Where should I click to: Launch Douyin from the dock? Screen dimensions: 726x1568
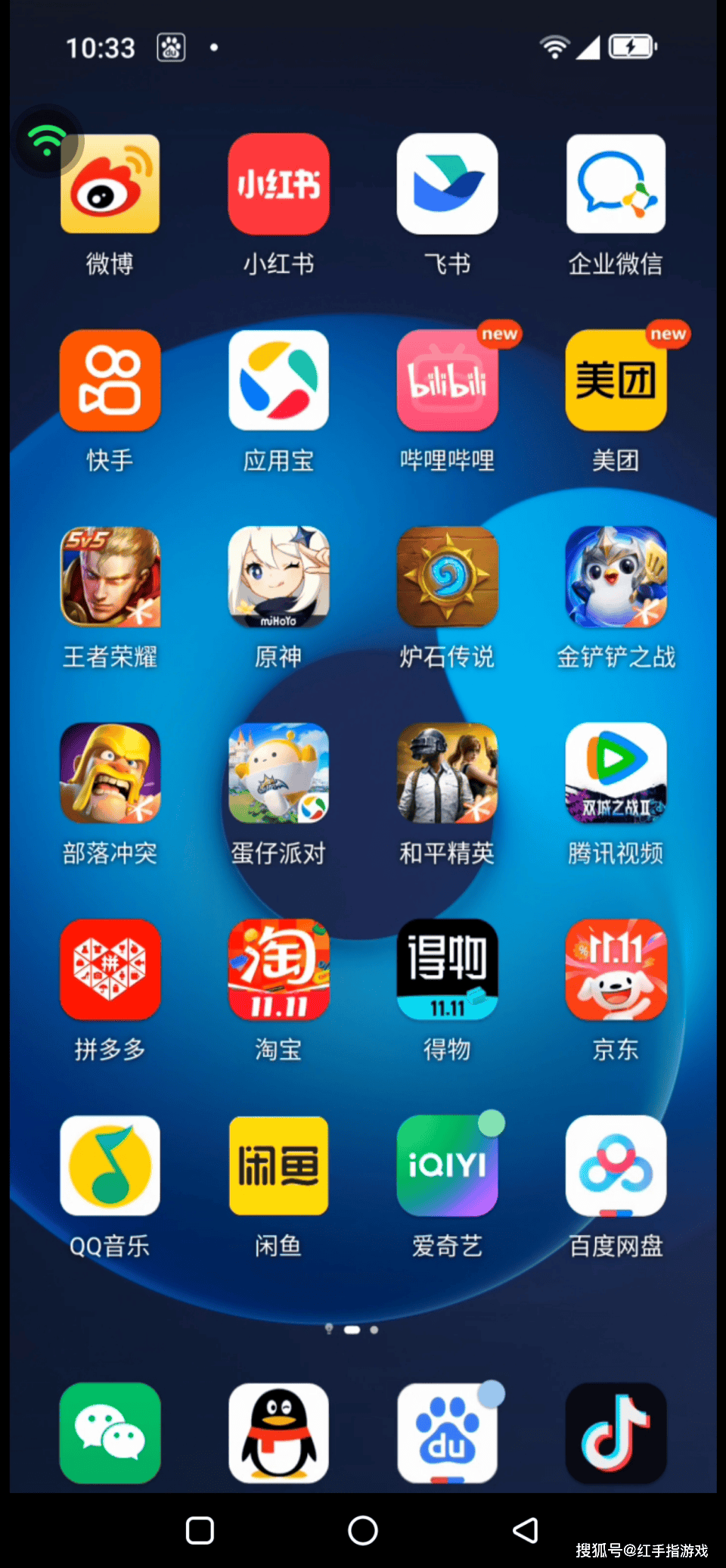click(616, 1433)
